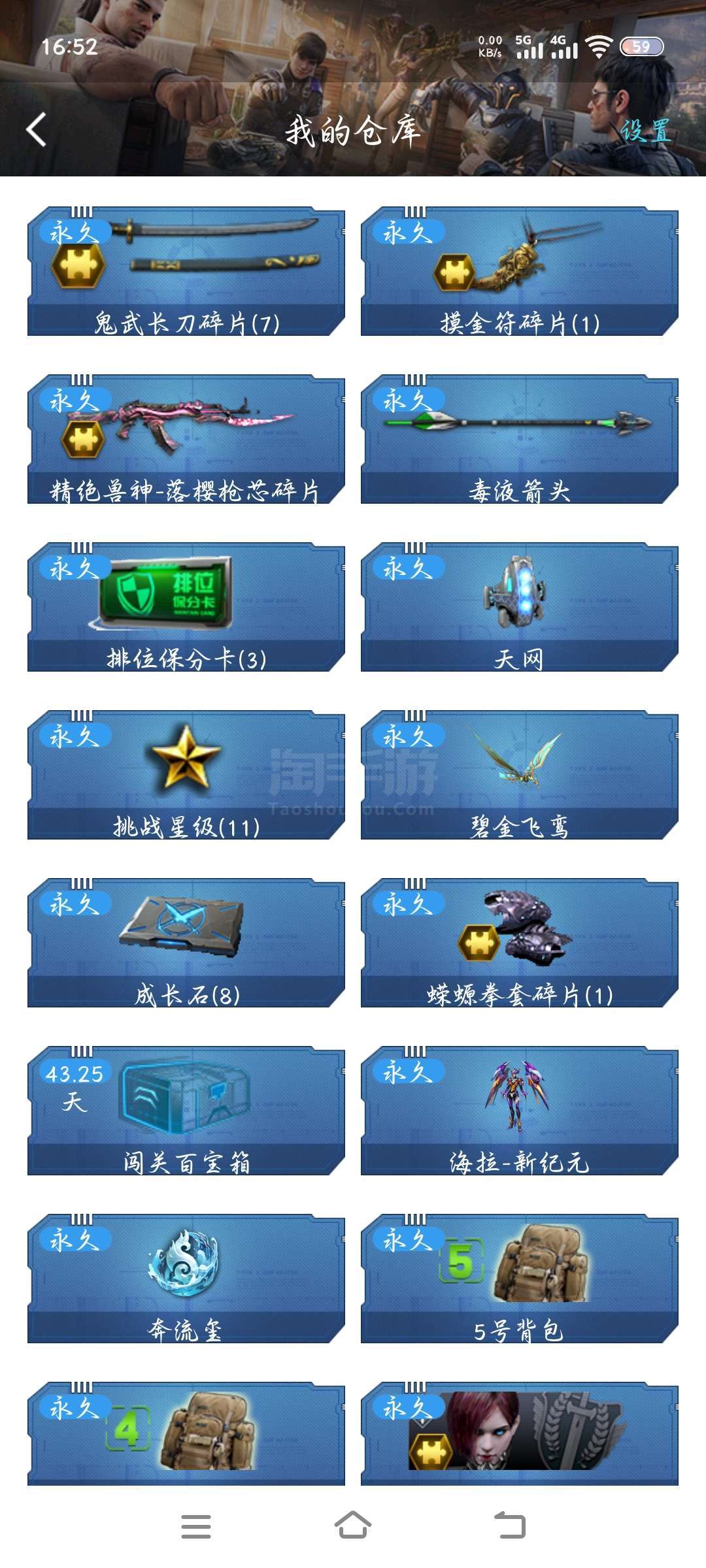
Task: Open the 挑战星级(11) card
Action: tap(186, 775)
